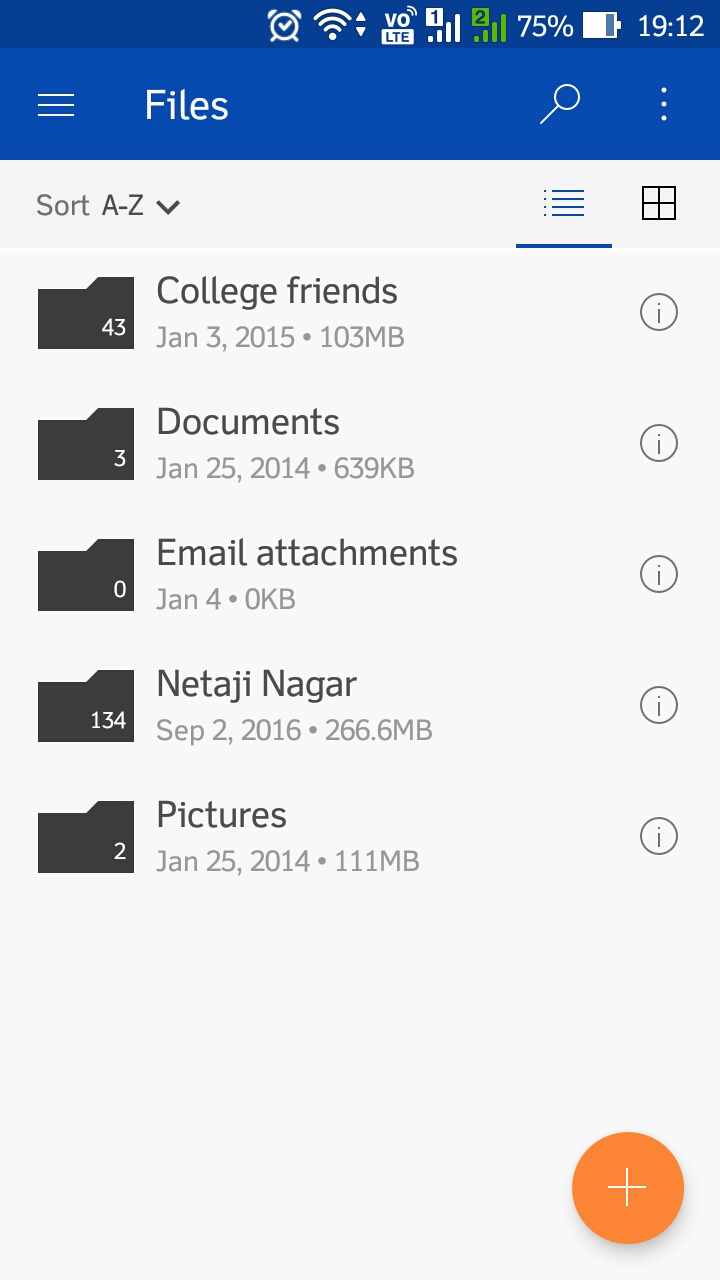Tap the orange plus button to add

[x=628, y=1188]
